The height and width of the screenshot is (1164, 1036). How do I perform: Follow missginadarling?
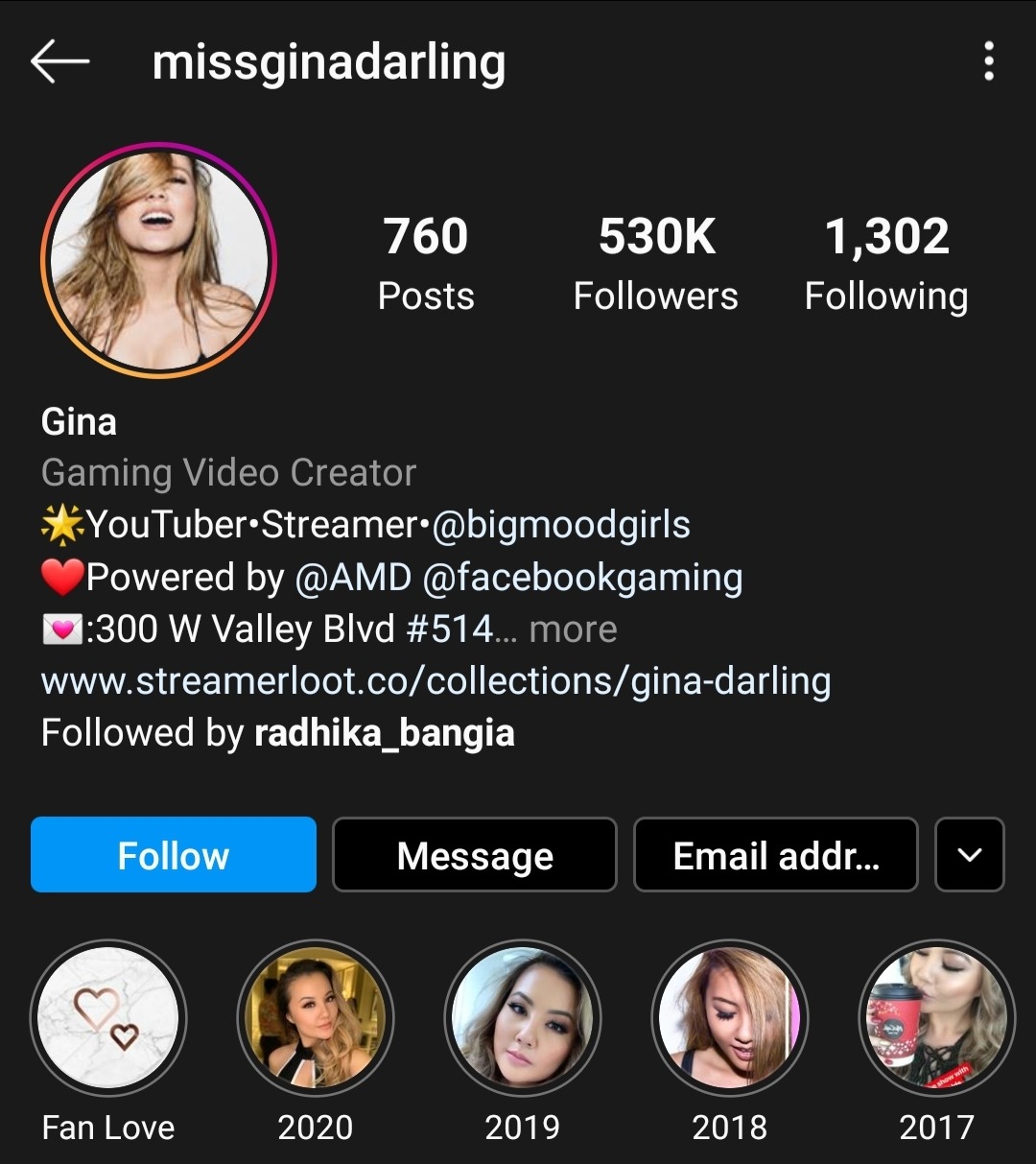point(174,855)
